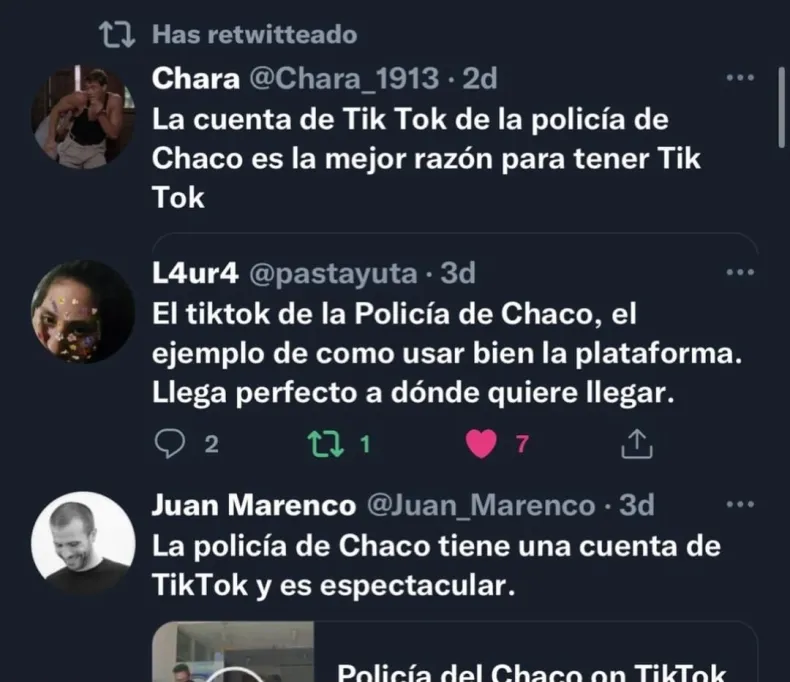Image resolution: width=790 pixels, height=682 pixels.
Task: Visit the @Chara_1913 profile handle
Action: (x=343, y=79)
